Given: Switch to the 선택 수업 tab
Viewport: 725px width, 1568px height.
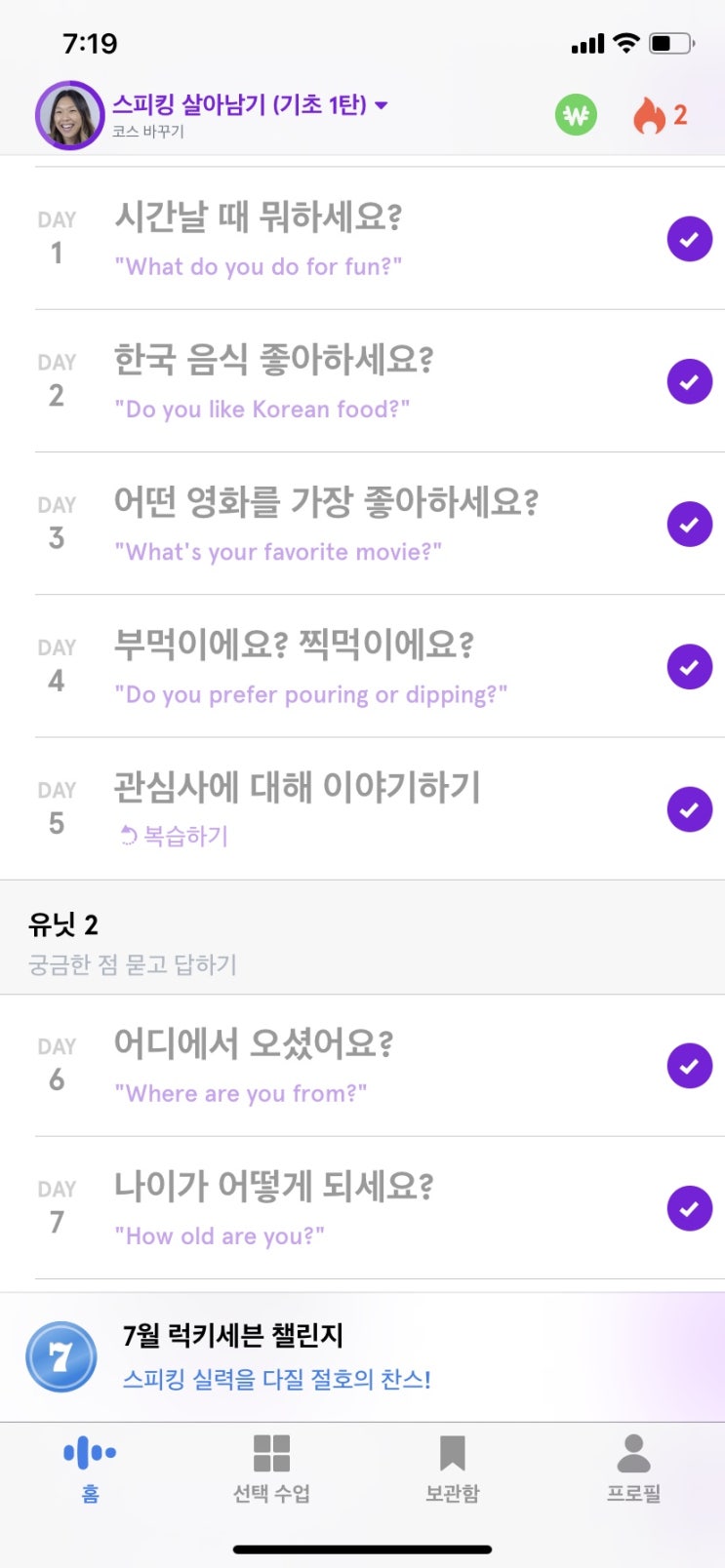Looking at the screenshot, I should [x=271, y=1469].
